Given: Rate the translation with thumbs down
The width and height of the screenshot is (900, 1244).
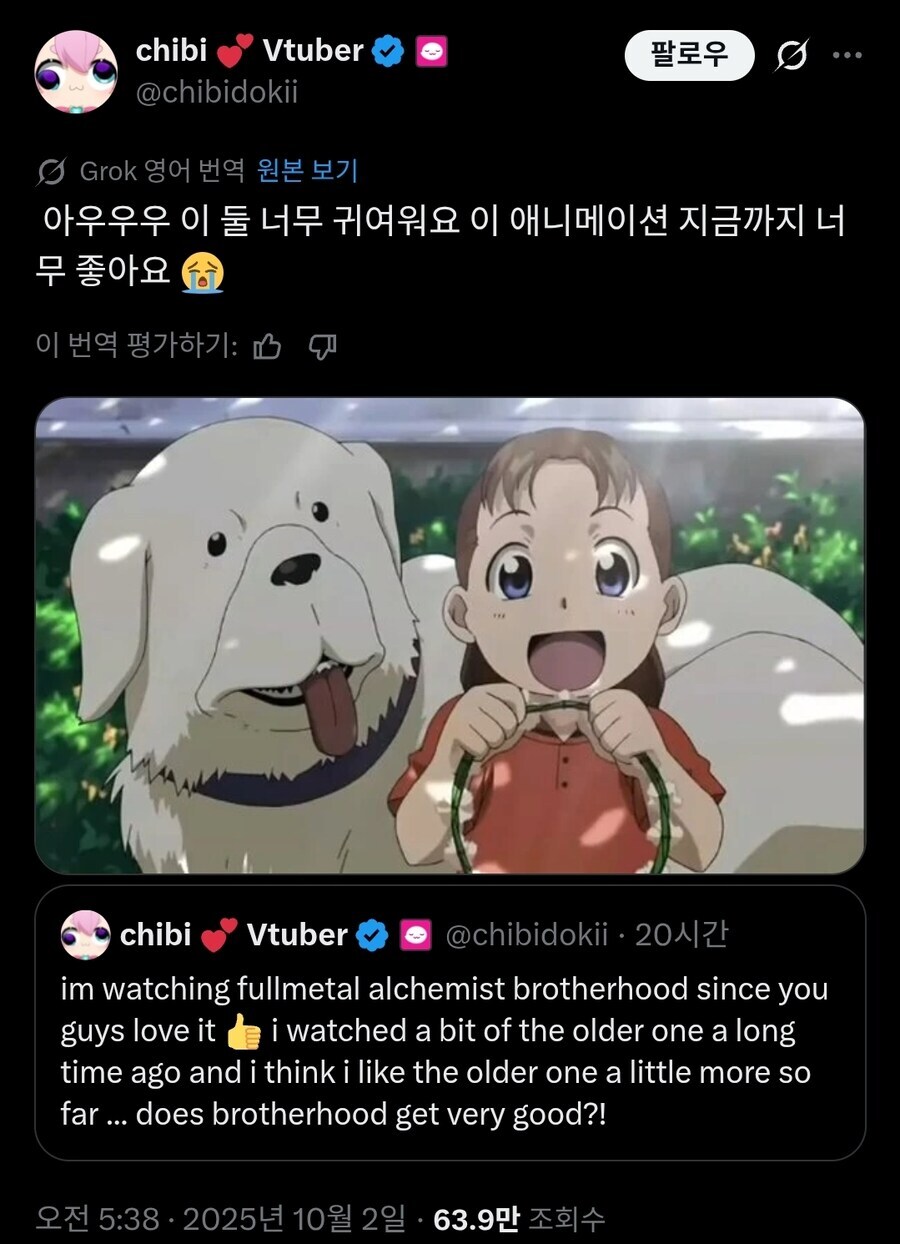Looking at the screenshot, I should 322,347.
